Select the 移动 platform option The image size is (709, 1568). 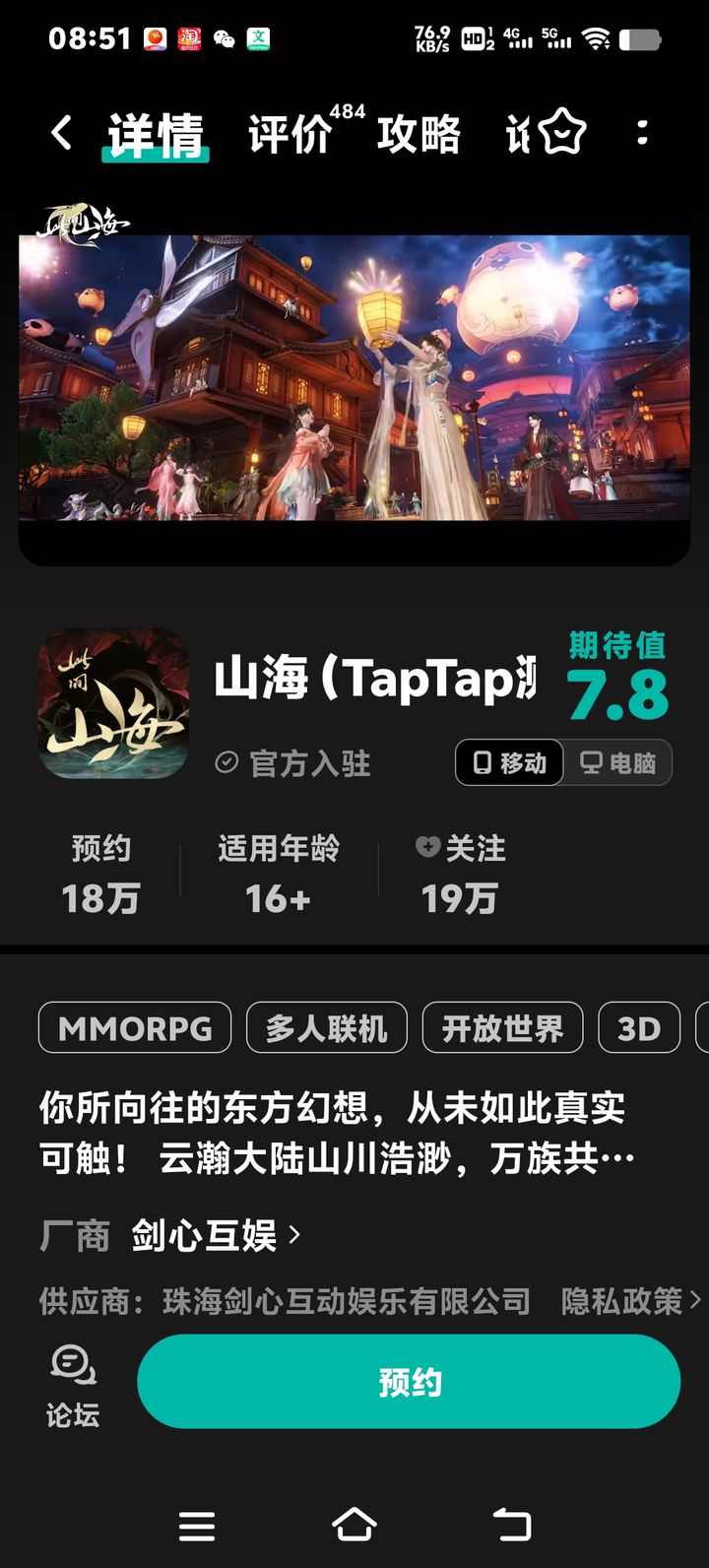[508, 763]
